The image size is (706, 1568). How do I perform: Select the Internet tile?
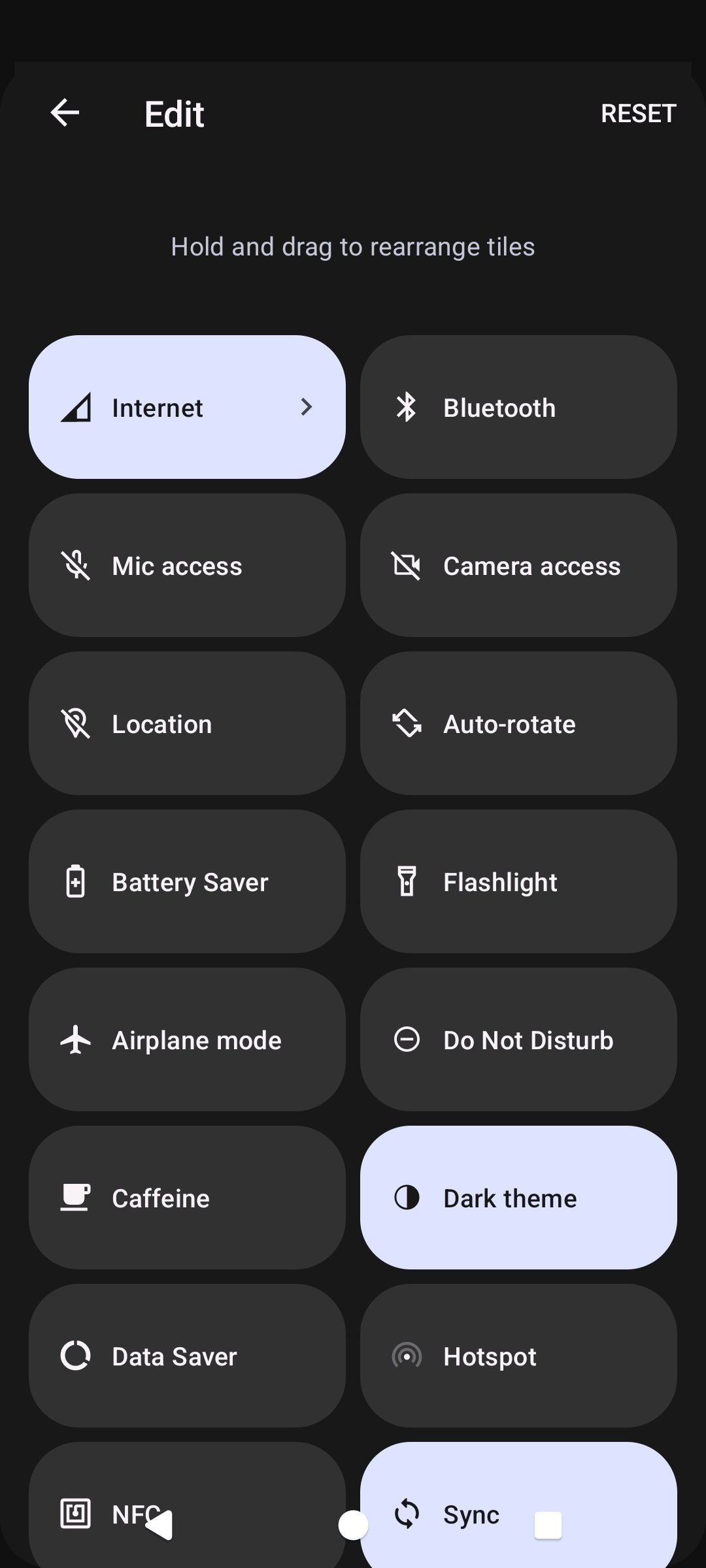(187, 407)
